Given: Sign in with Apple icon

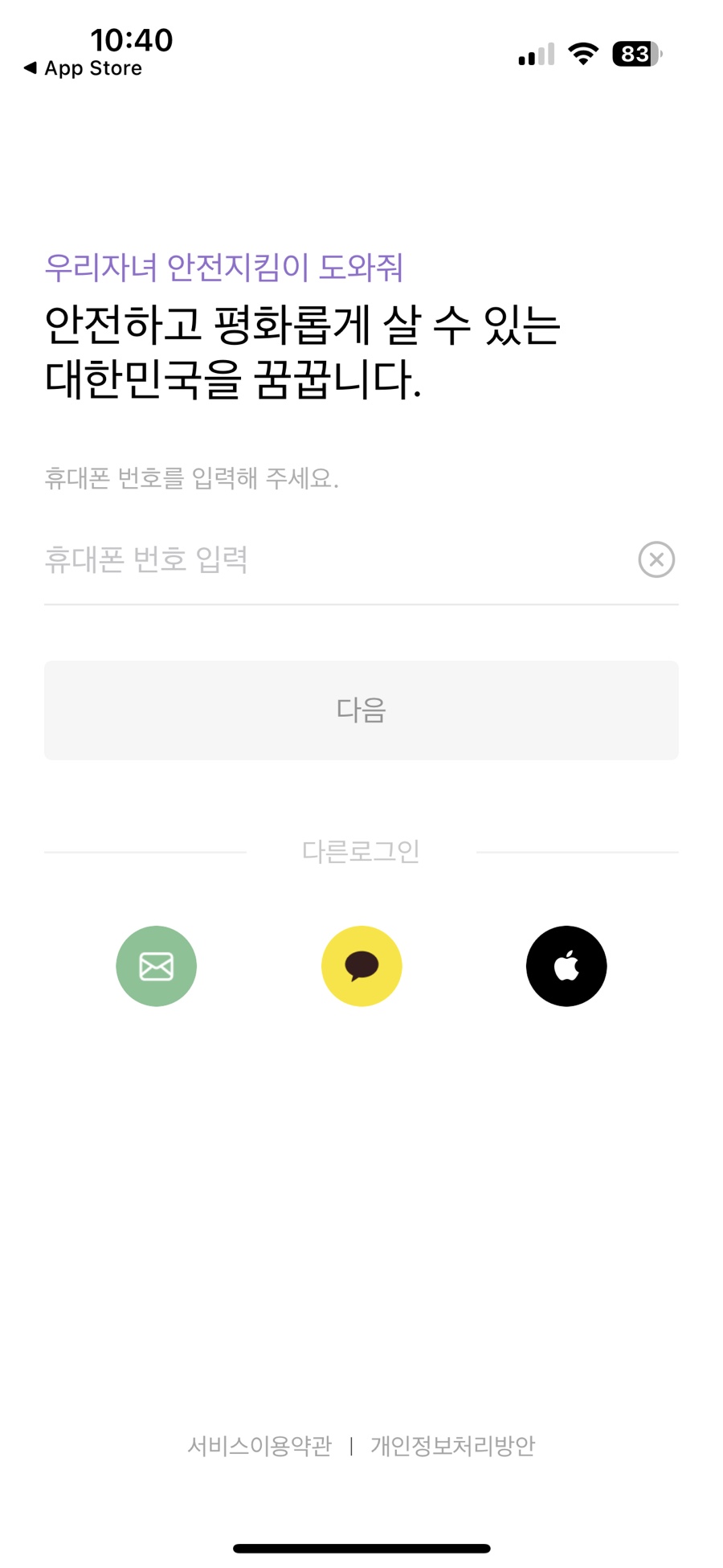Looking at the screenshot, I should (566, 965).
